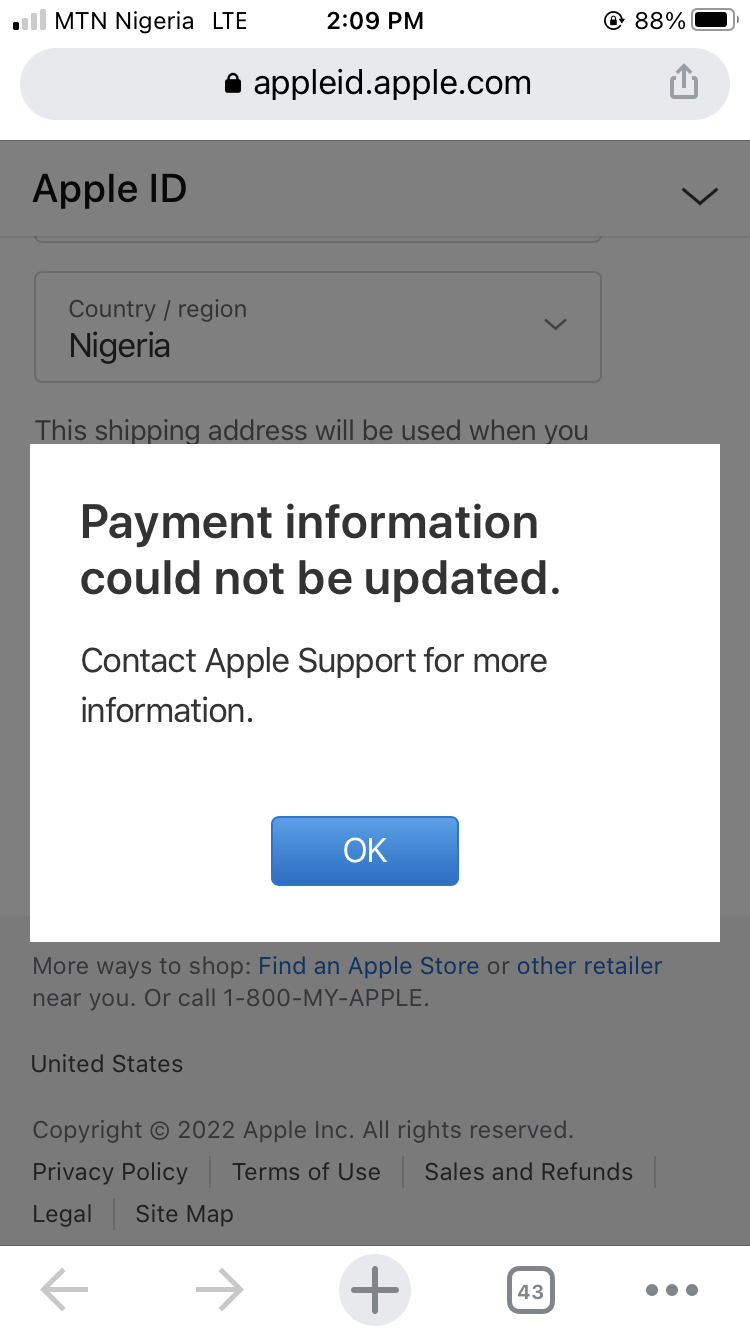The height and width of the screenshot is (1334, 750).
Task: Open the Sales and Refunds link
Action: [528, 1172]
